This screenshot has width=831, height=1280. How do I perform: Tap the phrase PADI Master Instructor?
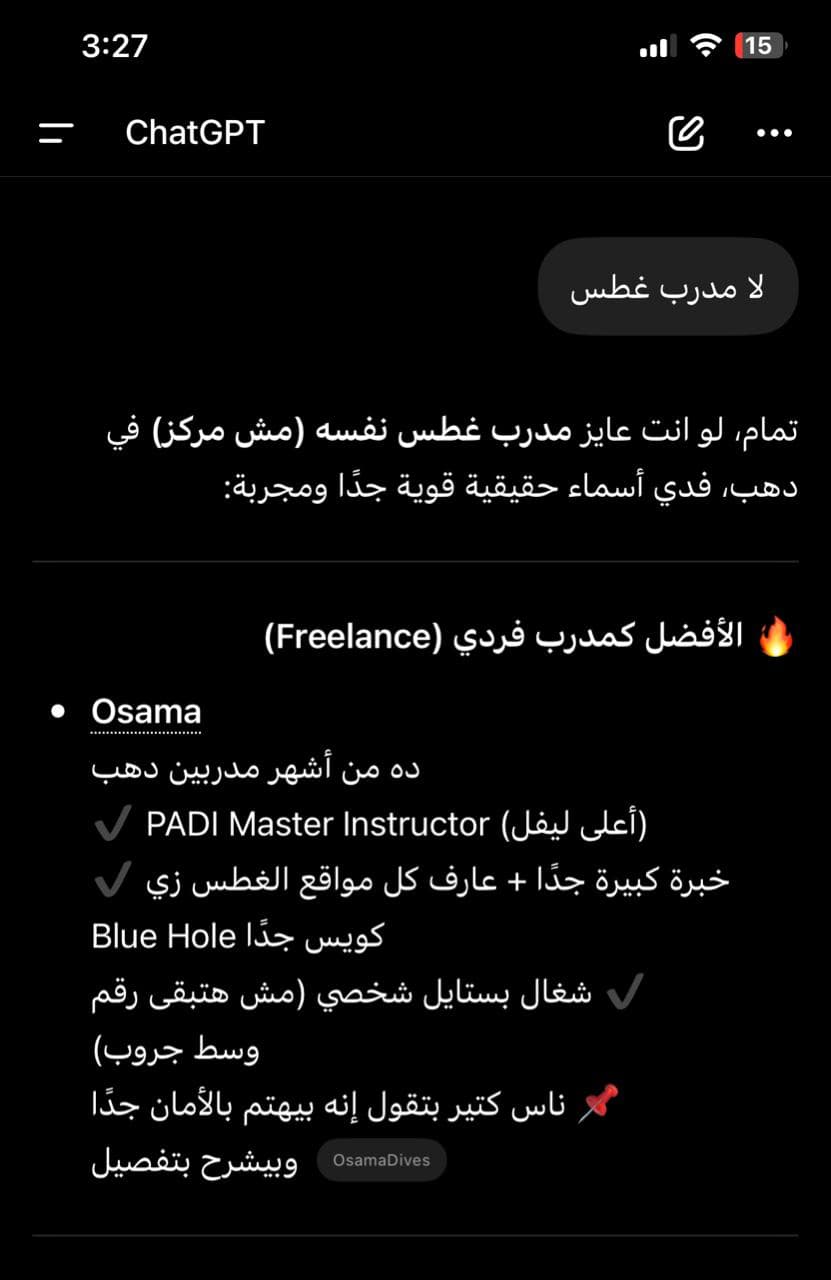320,822
